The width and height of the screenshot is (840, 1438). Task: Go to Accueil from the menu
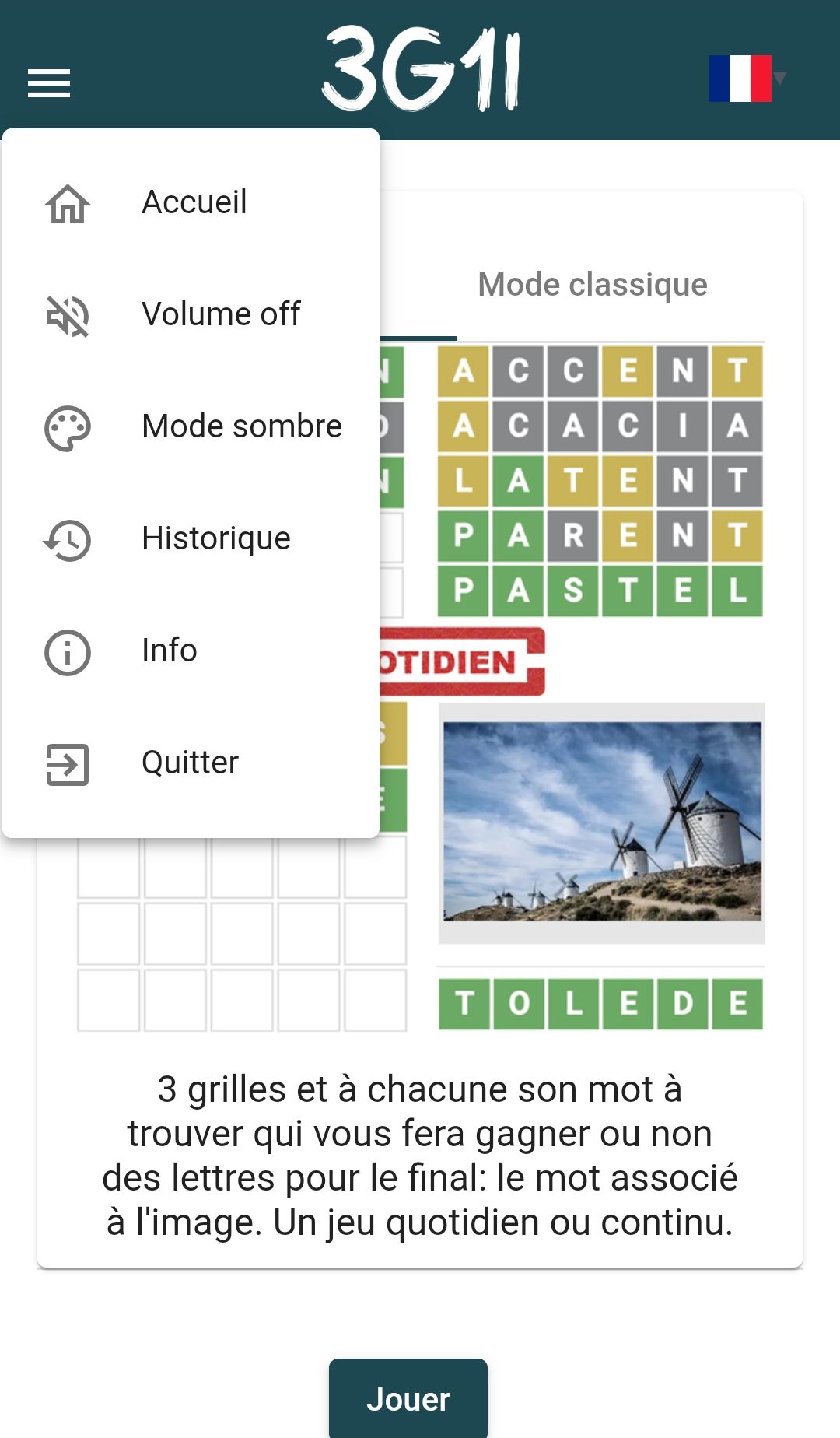click(191, 202)
